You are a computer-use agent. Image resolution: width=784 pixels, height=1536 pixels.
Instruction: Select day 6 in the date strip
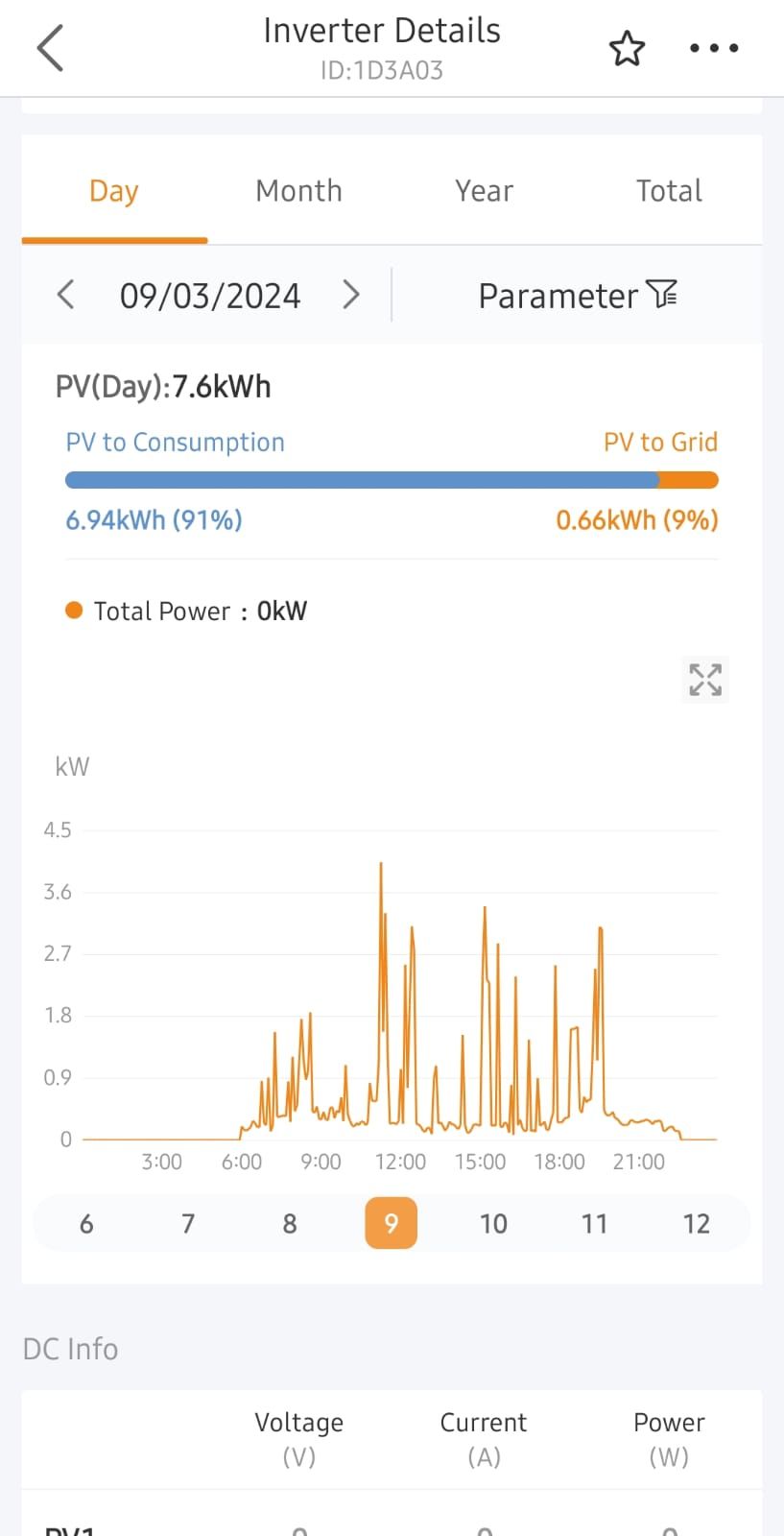(x=85, y=1223)
